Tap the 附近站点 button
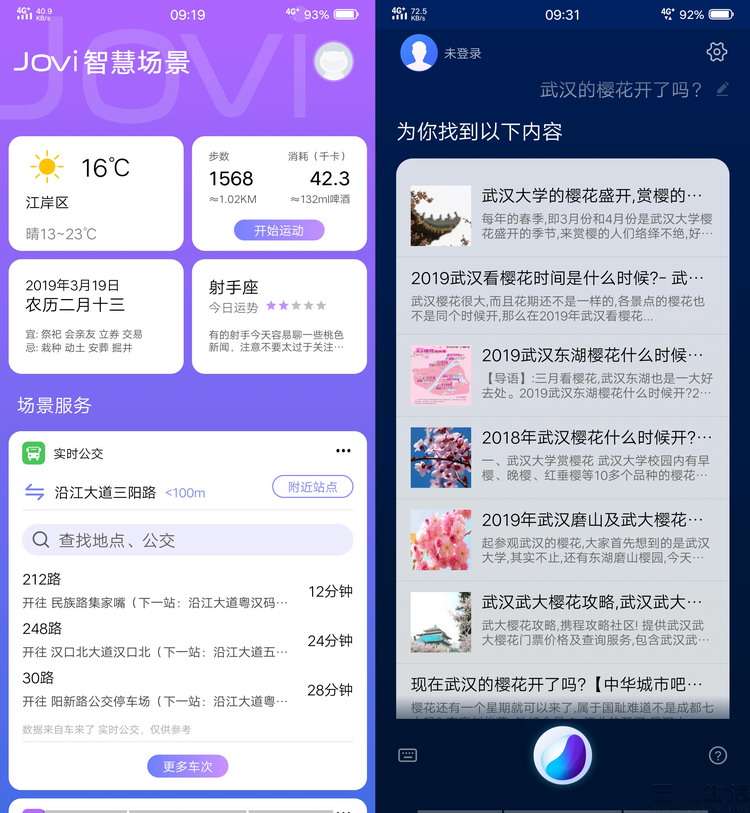This screenshot has width=750, height=813. pyautogui.click(x=312, y=487)
